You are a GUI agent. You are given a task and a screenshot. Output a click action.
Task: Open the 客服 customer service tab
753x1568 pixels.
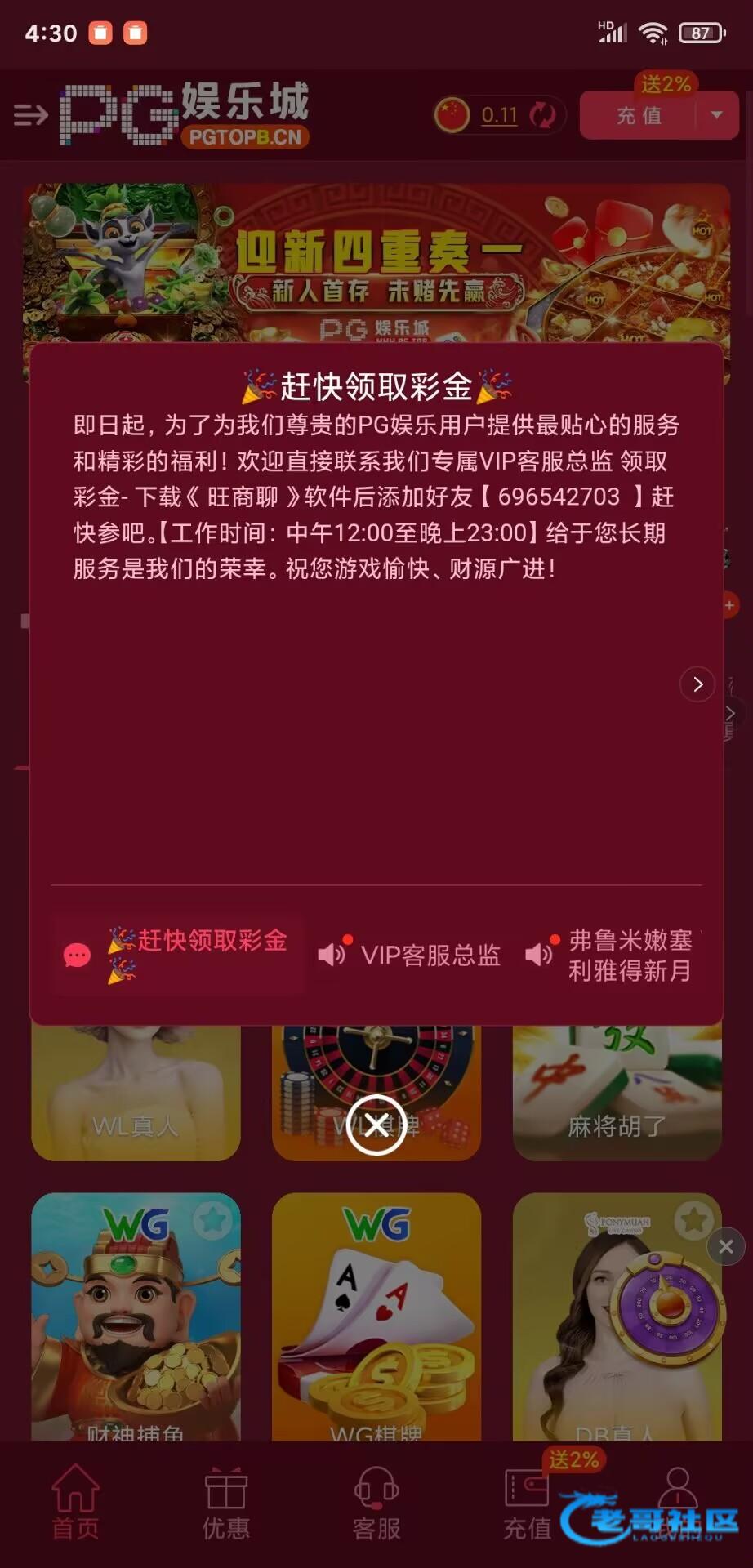point(376,1504)
